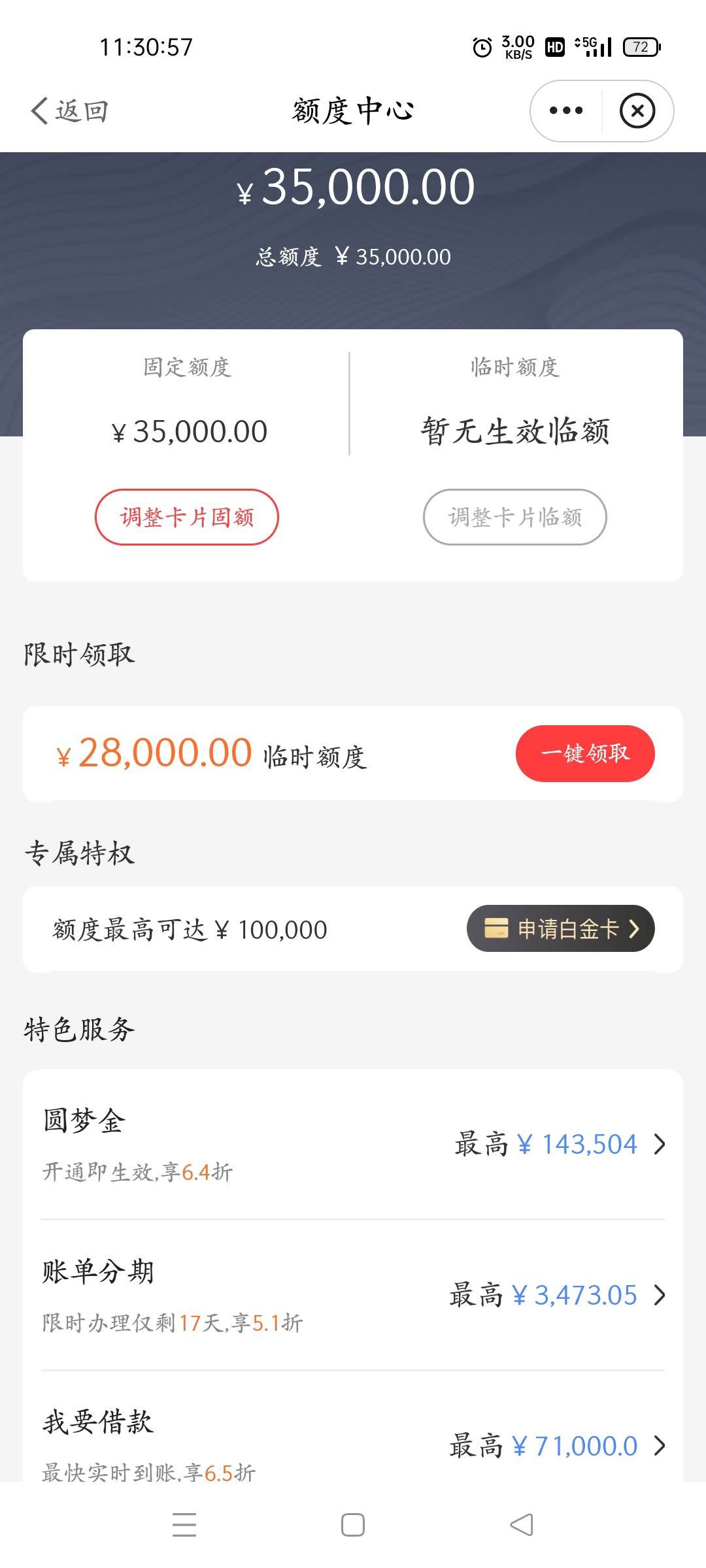This screenshot has height=1568, width=706.
Task: Tap 调整卡片临额 to adjust the temporary limit
Action: click(x=515, y=517)
